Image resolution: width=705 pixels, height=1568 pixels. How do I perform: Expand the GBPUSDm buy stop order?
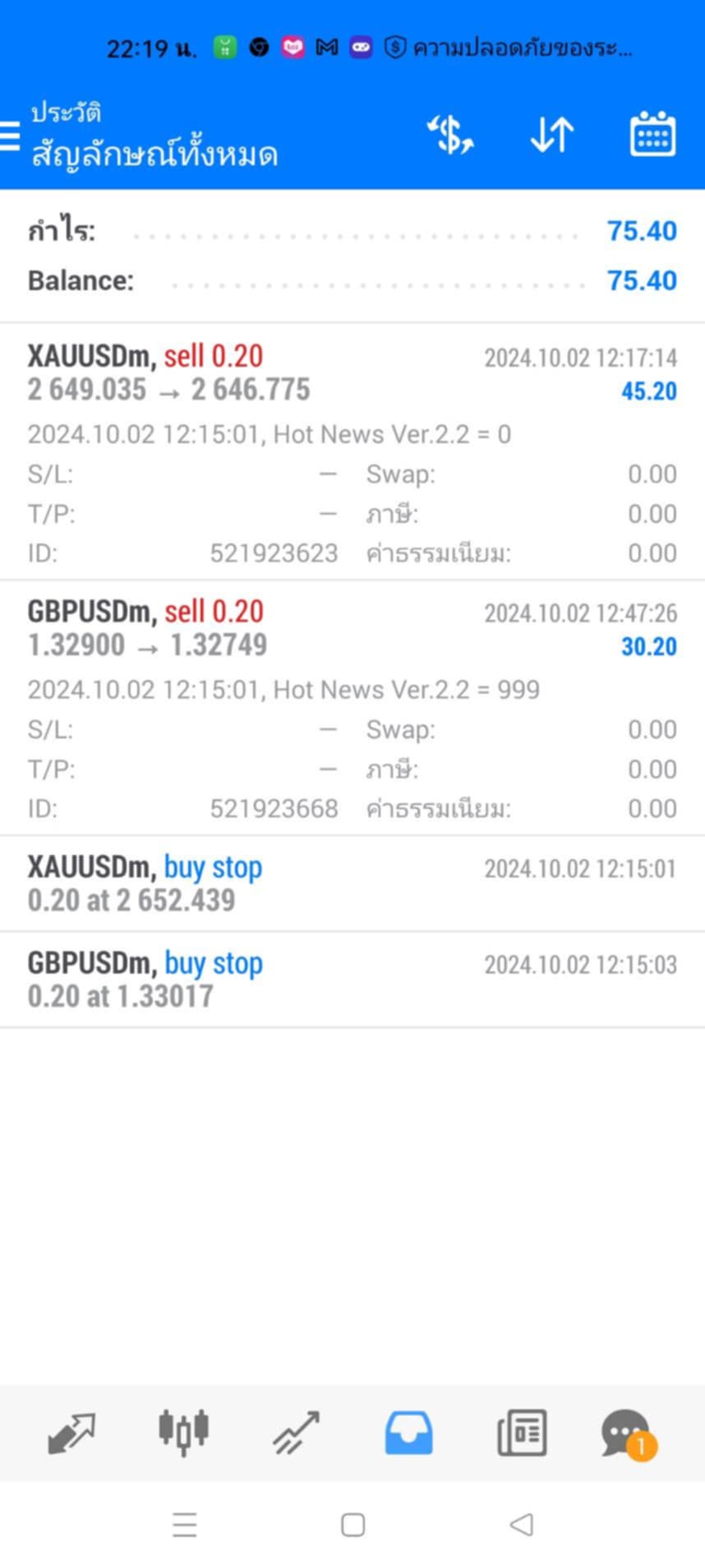tap(352, 979)
